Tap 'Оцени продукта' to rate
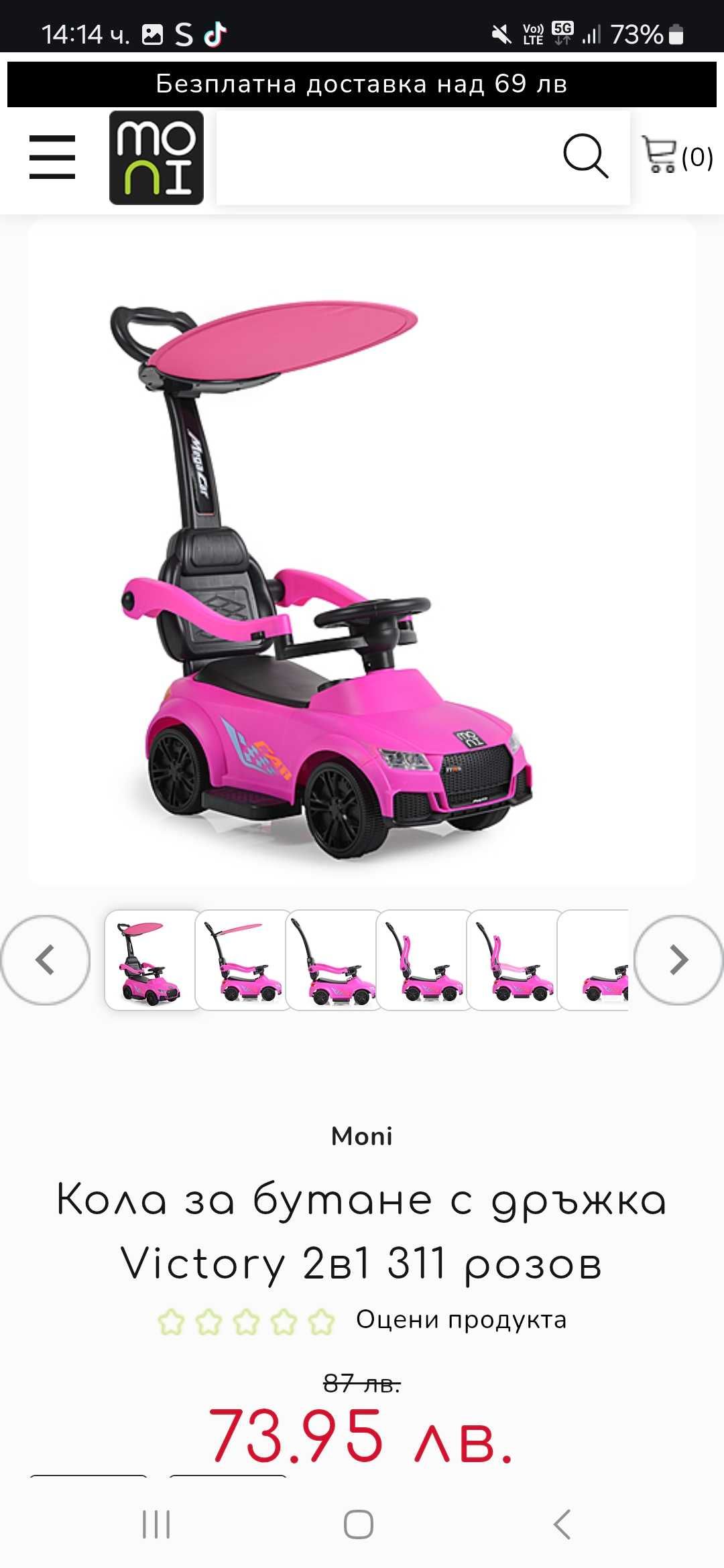Viewport: 724px width, 1568px height. [x=461, y=1319]
